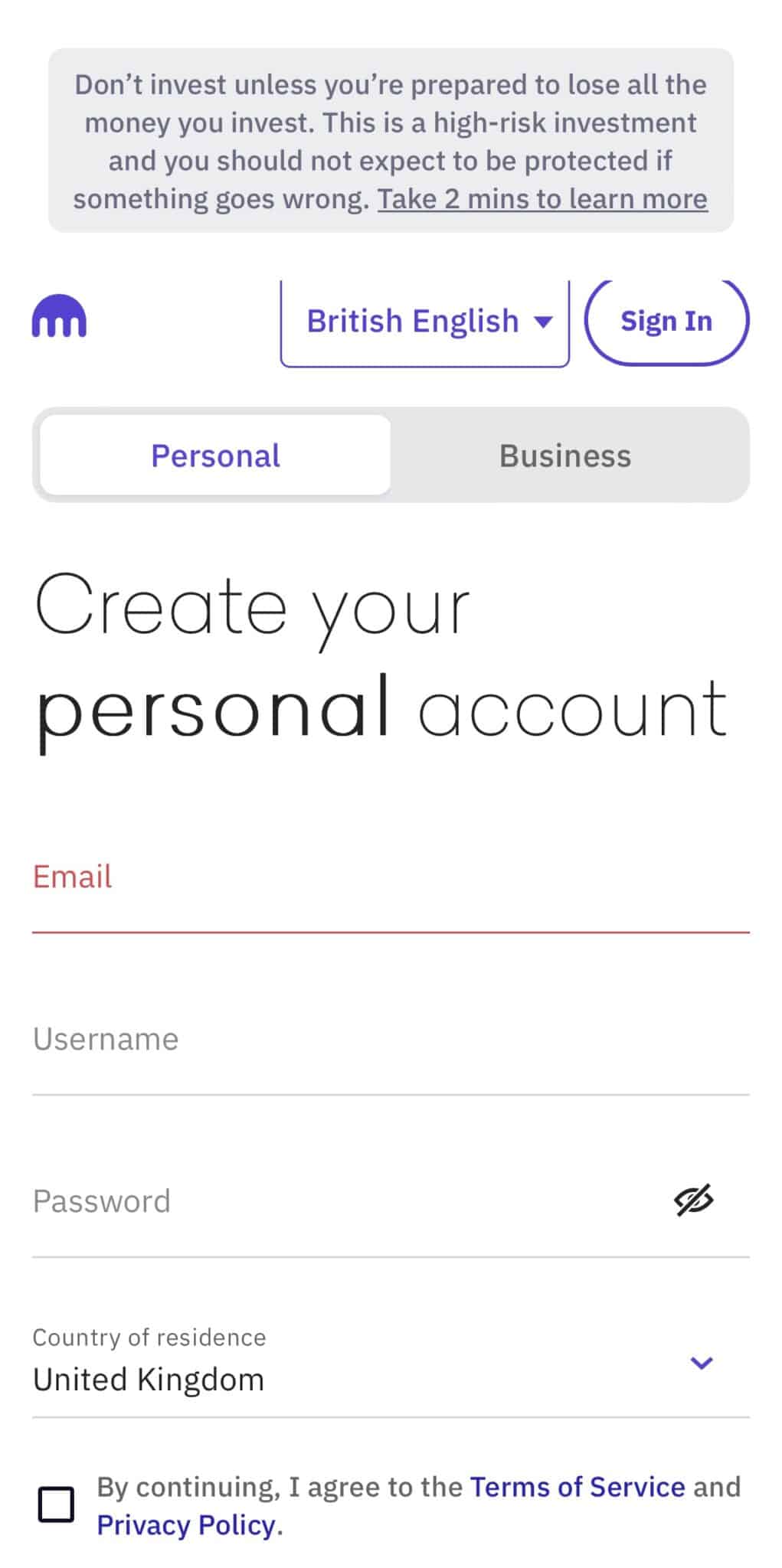Image resolution: width=782 pixels, height=1568 pixels.
Task: Open the British English language dropdown
Action: tap(425, 322)
